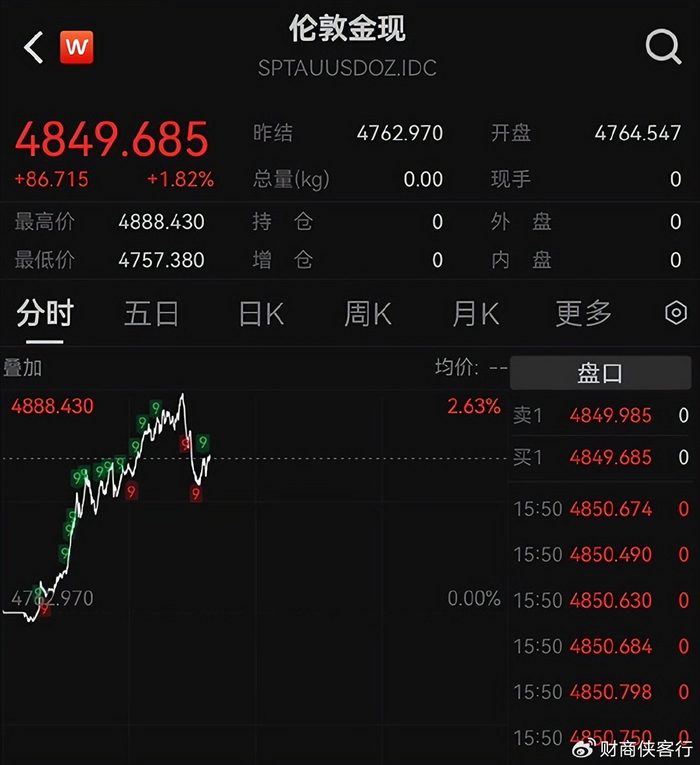Viewport: 700px width, 765px height.
Task: Switch to the 五日 chart tab
Action: [151, 314]
